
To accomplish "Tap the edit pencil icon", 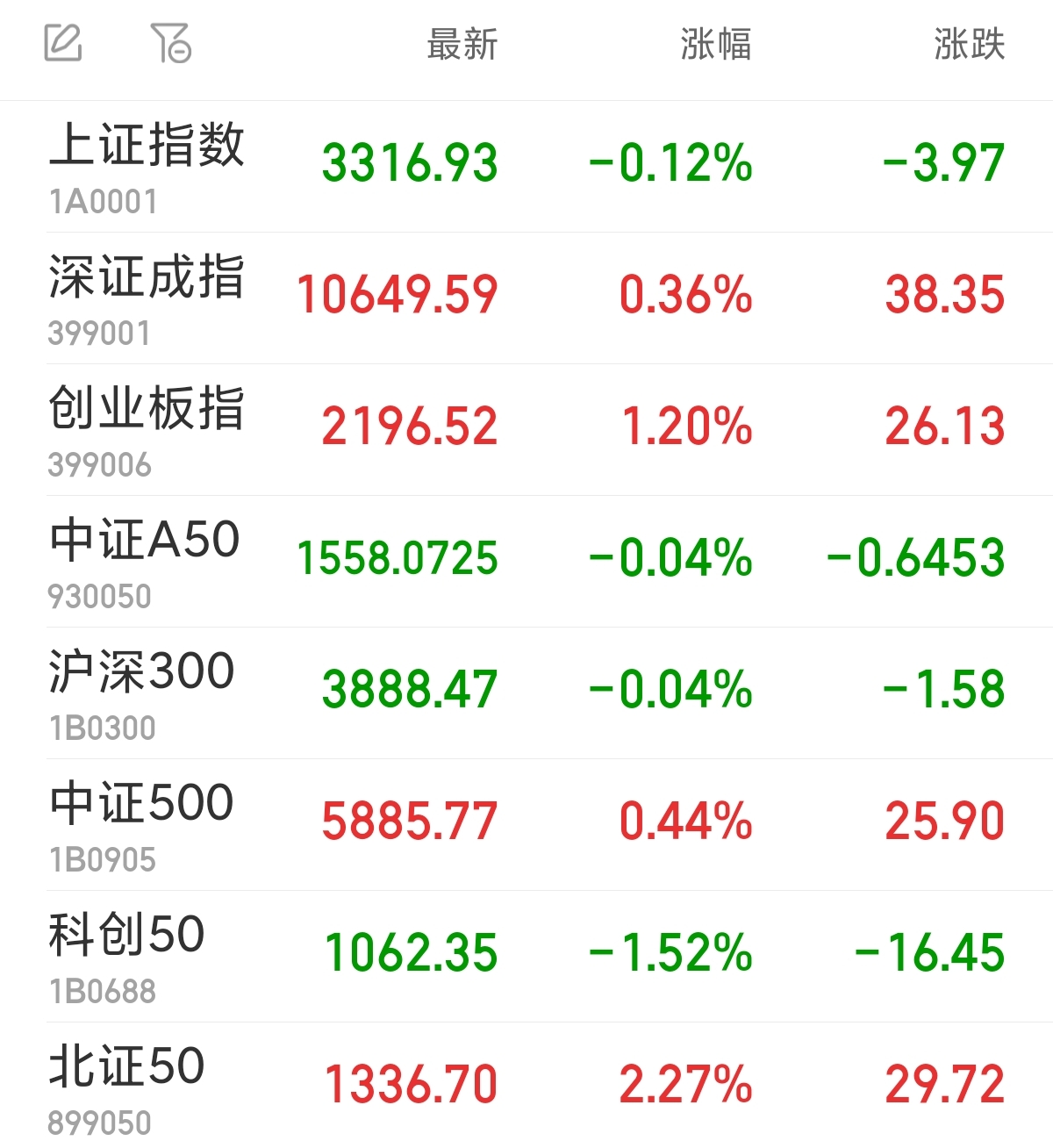I will coord(63,43).
